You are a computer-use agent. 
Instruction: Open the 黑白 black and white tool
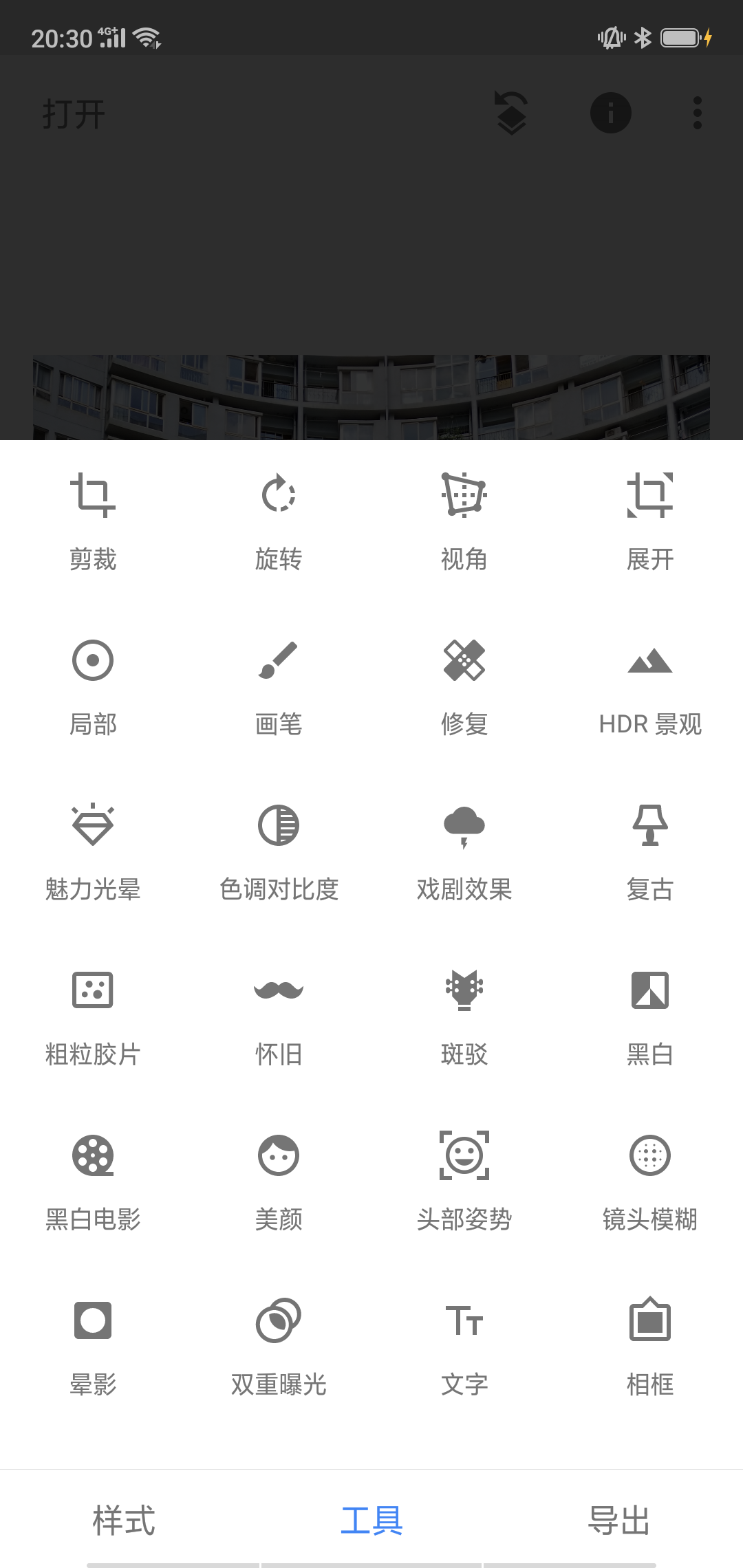point(650,1016)
